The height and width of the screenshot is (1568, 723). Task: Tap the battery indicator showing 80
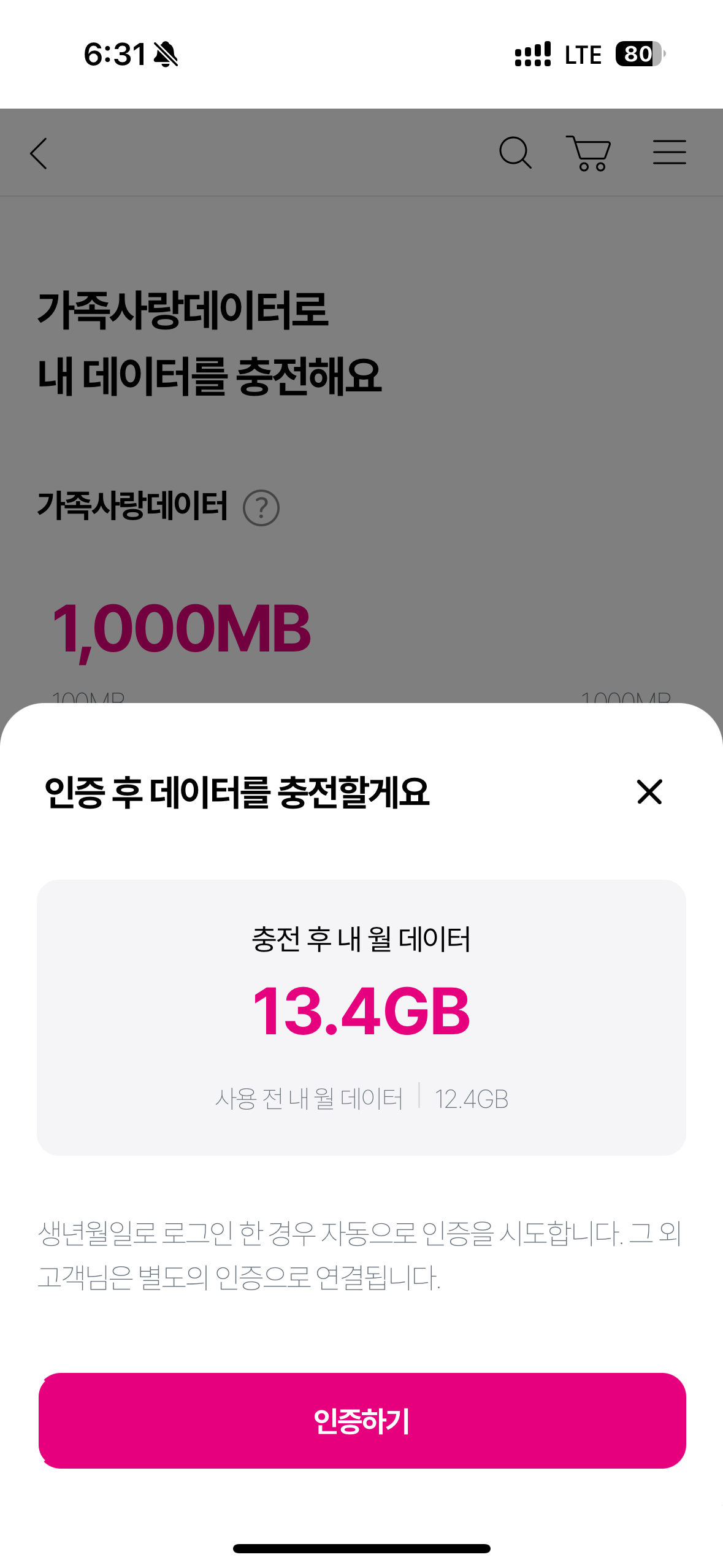pyautogui.click(x=636, y=54)
